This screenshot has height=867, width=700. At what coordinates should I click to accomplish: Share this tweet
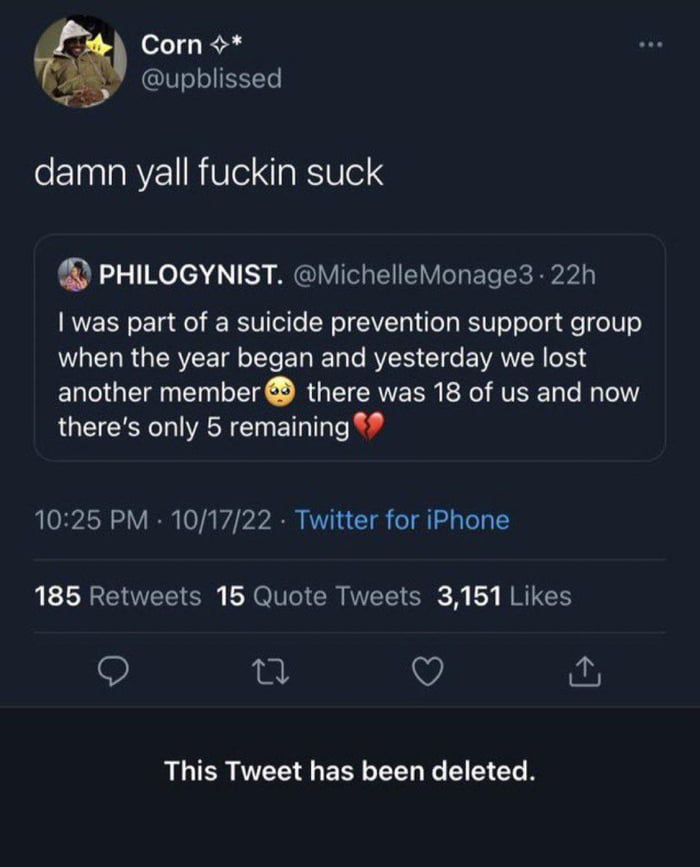pos(585,675)
